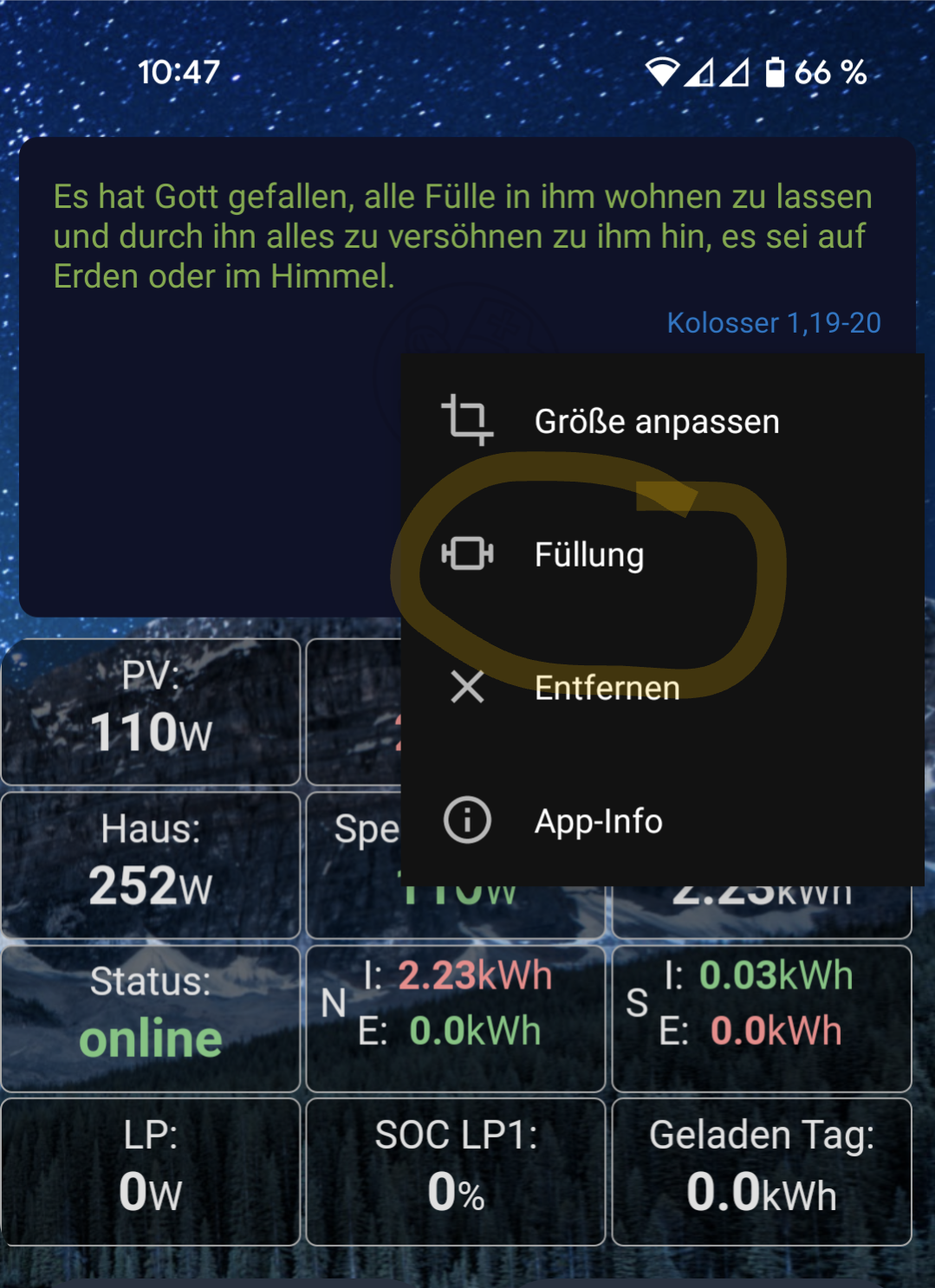Image resolution: width=935 pixels, height=1288 pixels.
Task: Select the Füllung option
Action: coord(589,554)
